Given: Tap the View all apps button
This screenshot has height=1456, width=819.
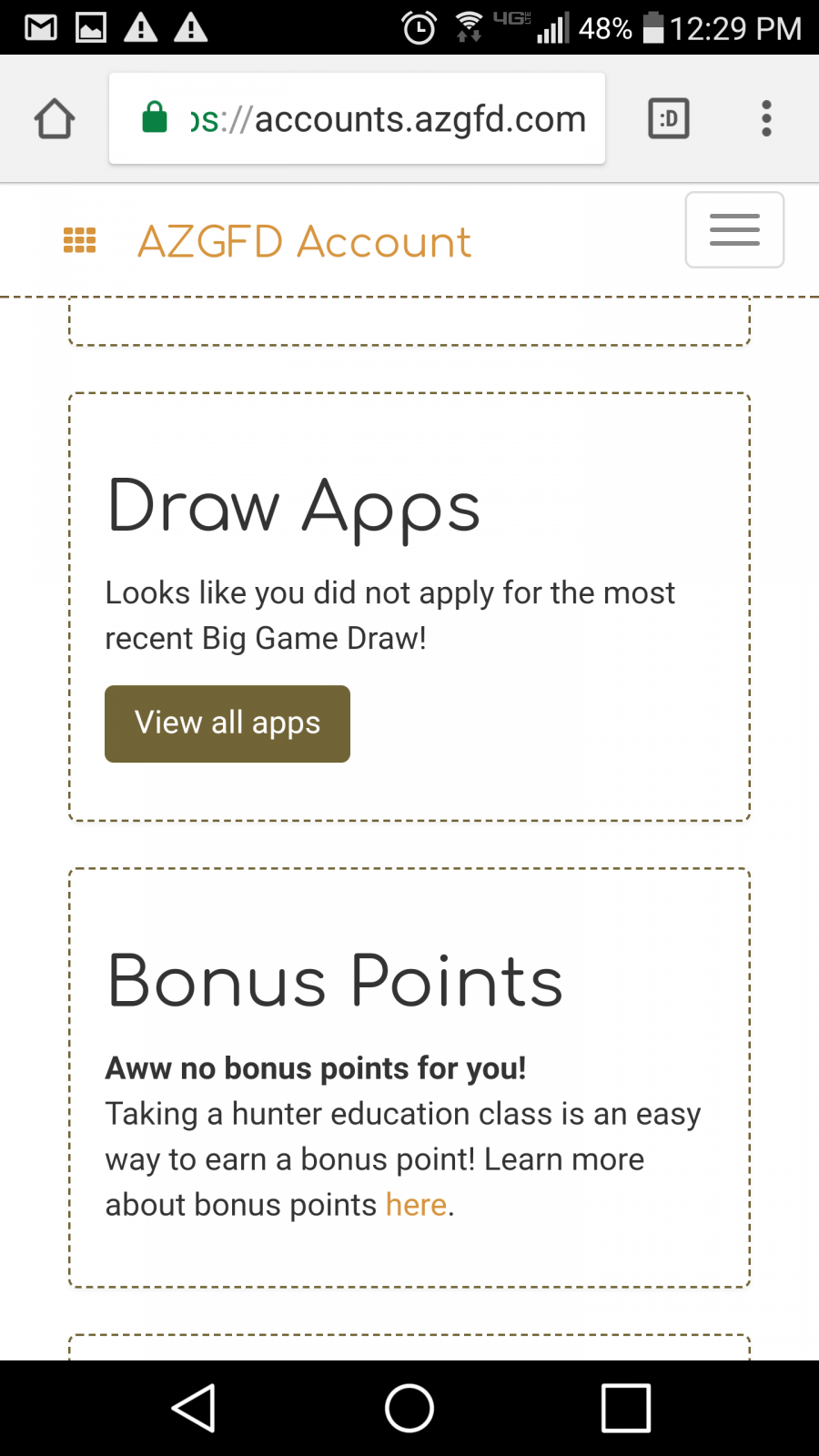Looking at the screenshot, I should 227,723.
